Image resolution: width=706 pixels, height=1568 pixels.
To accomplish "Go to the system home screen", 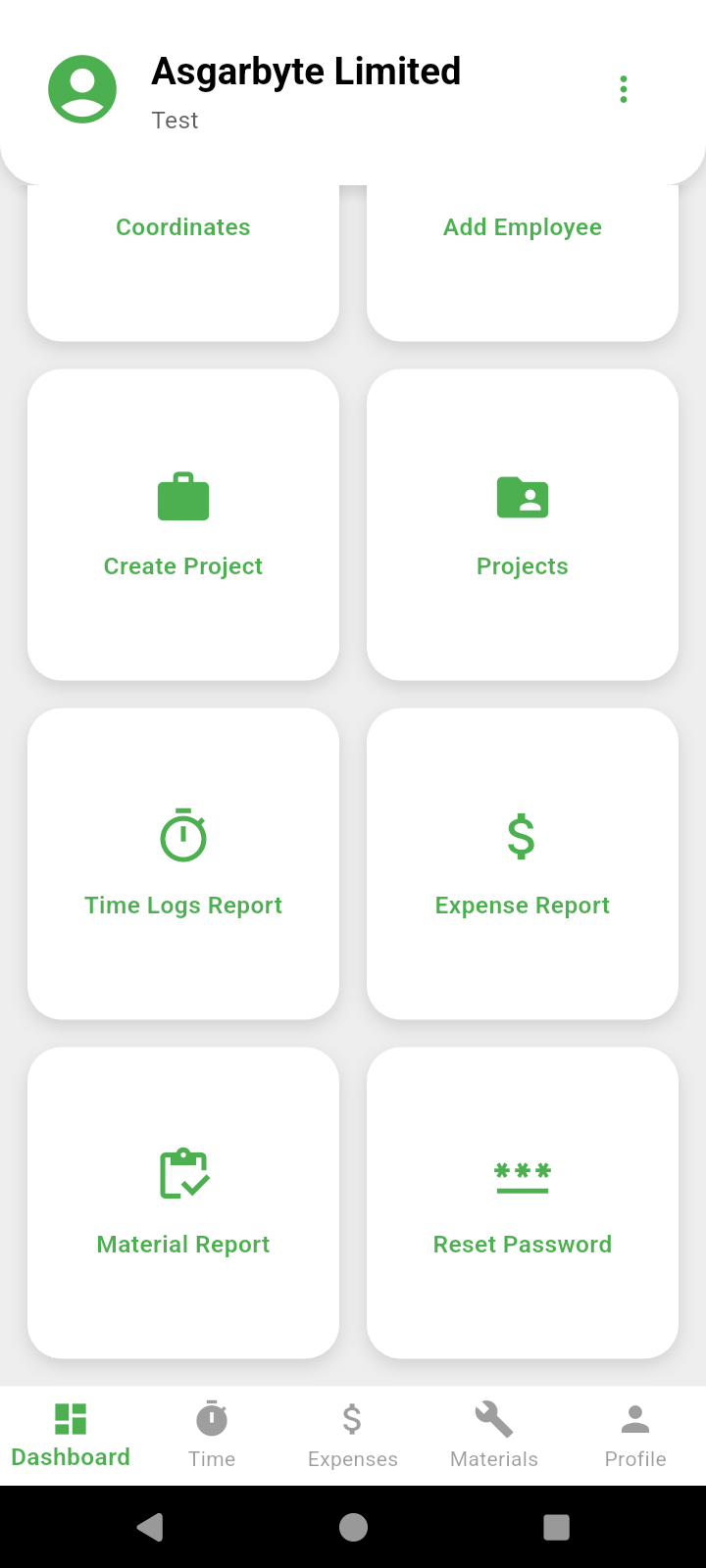I will point(353,1527).
